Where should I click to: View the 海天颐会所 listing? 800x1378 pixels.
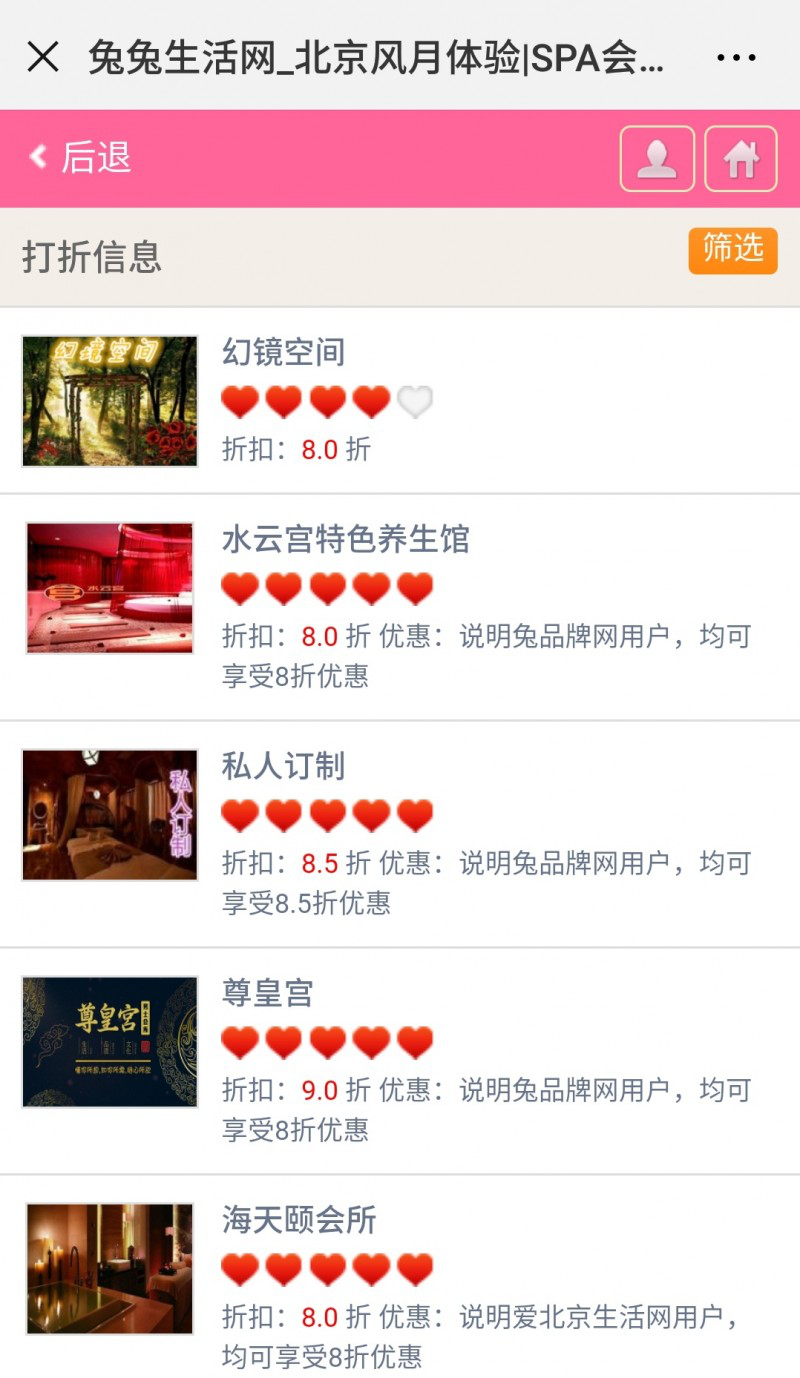(299, 1221)
